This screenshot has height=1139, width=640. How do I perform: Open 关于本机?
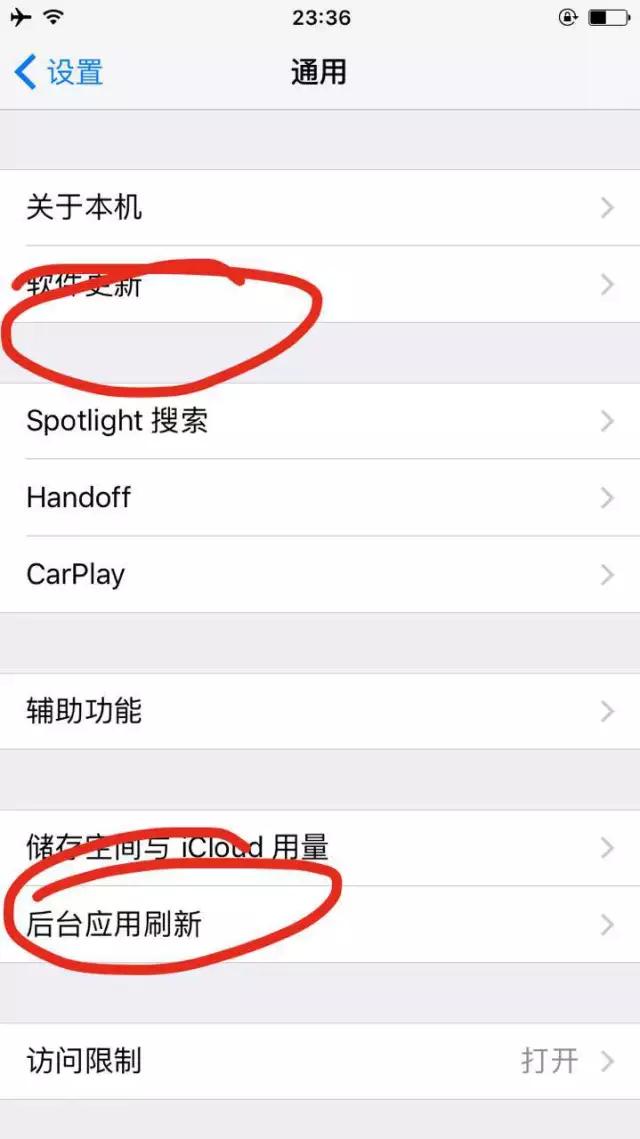pyautogui.click(x=320, y=207)
